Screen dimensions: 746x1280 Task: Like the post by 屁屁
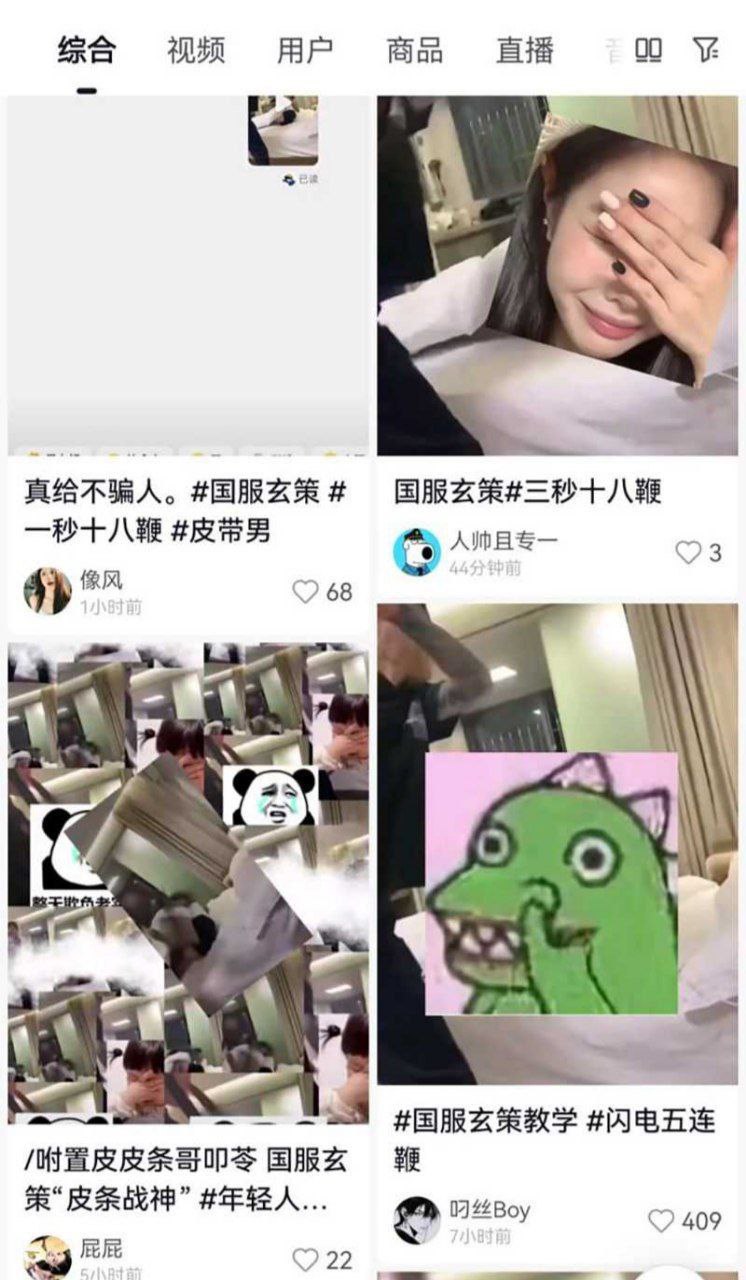click(305, 1260)
